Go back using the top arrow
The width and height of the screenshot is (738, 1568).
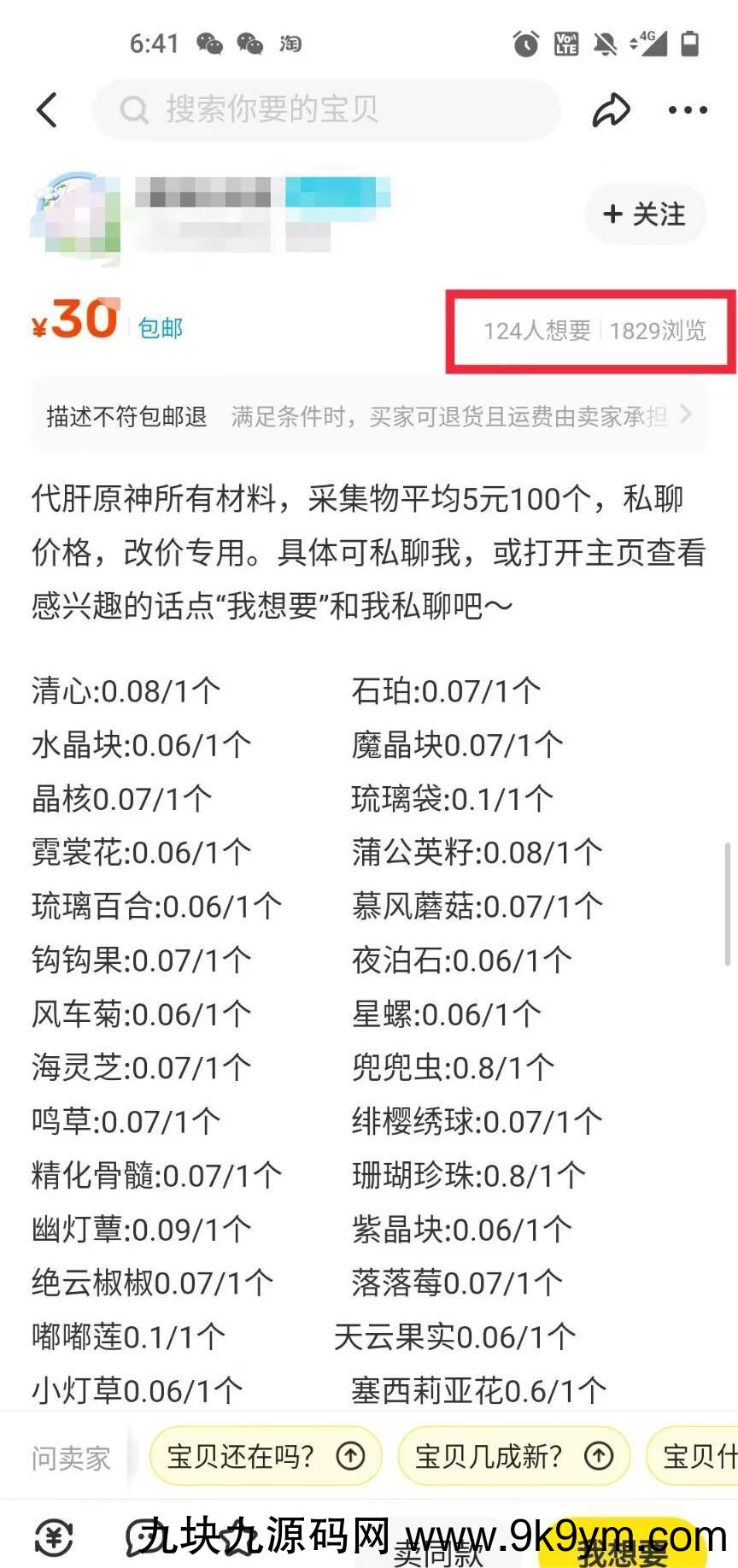click(x=48, y=110)
